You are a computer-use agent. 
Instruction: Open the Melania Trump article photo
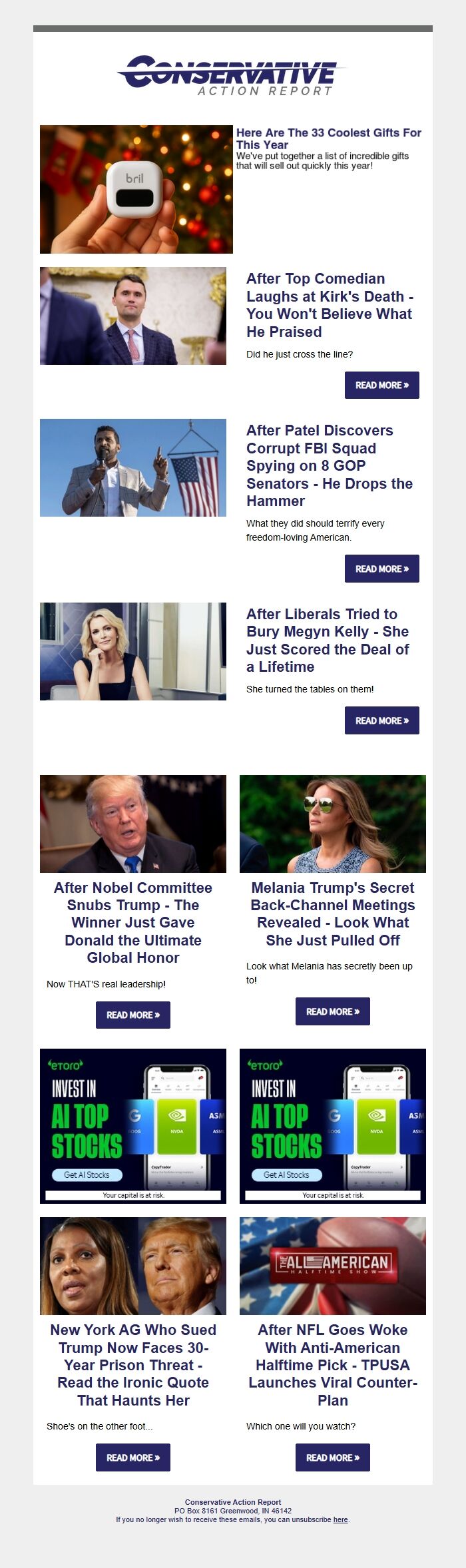(332, 824)
